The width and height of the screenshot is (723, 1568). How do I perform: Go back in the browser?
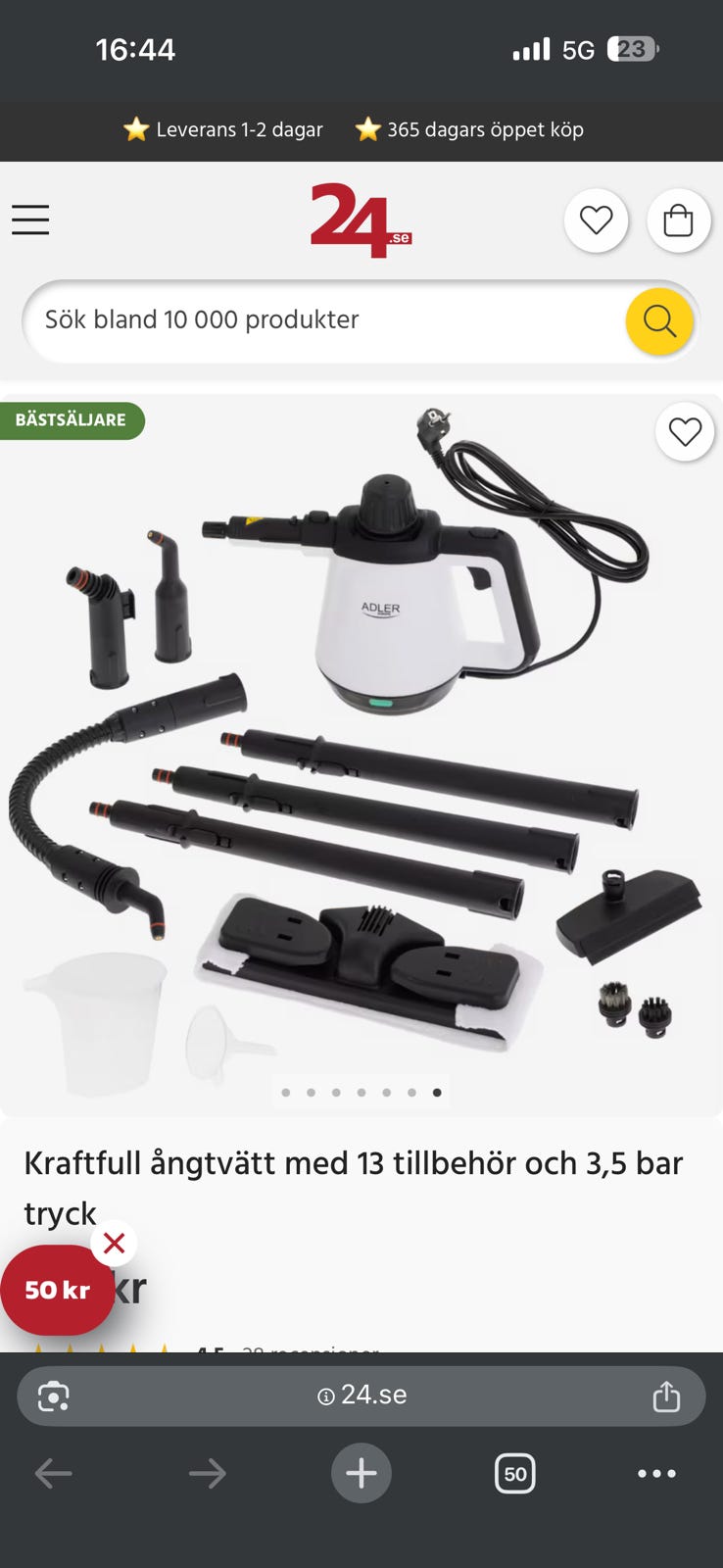tap(54, 1473)
